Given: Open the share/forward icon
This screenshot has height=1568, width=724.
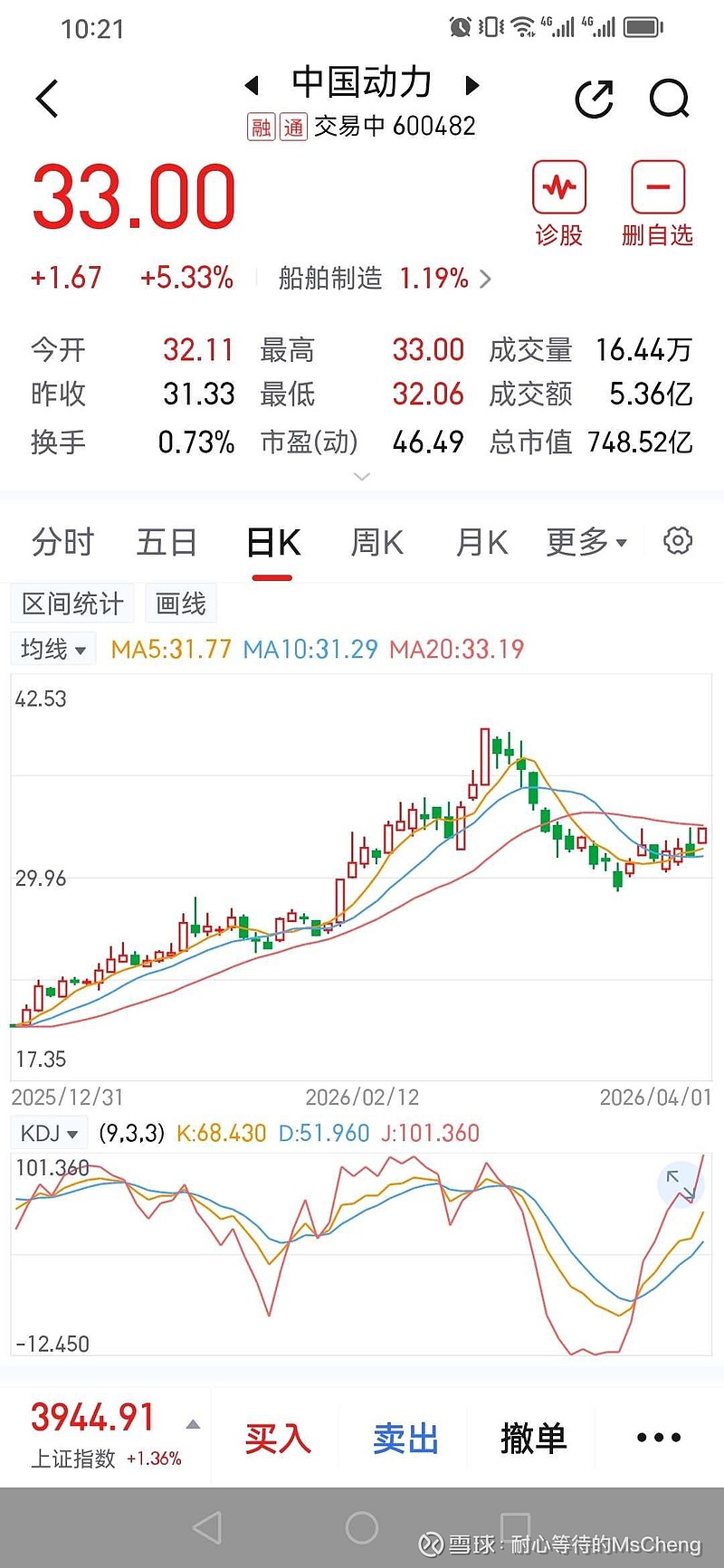Looking at the screenshot, I should click(x=595, y=98).
